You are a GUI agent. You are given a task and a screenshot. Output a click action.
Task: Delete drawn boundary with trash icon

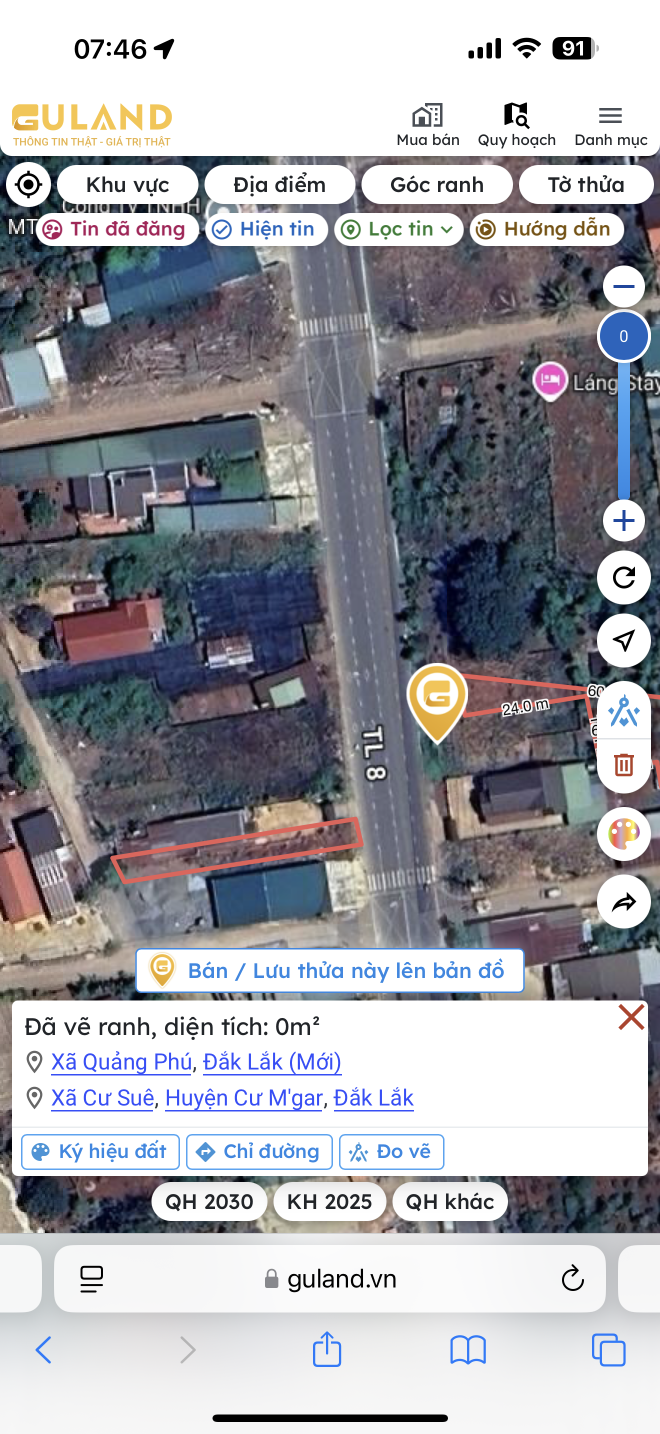tap(624, 765)
